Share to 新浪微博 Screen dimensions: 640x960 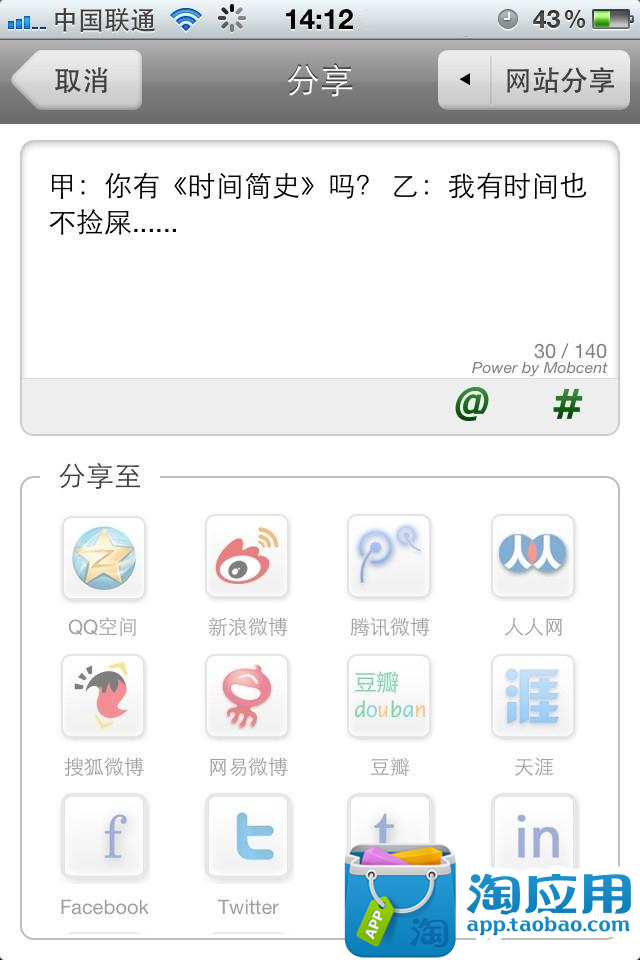(247, 557)
